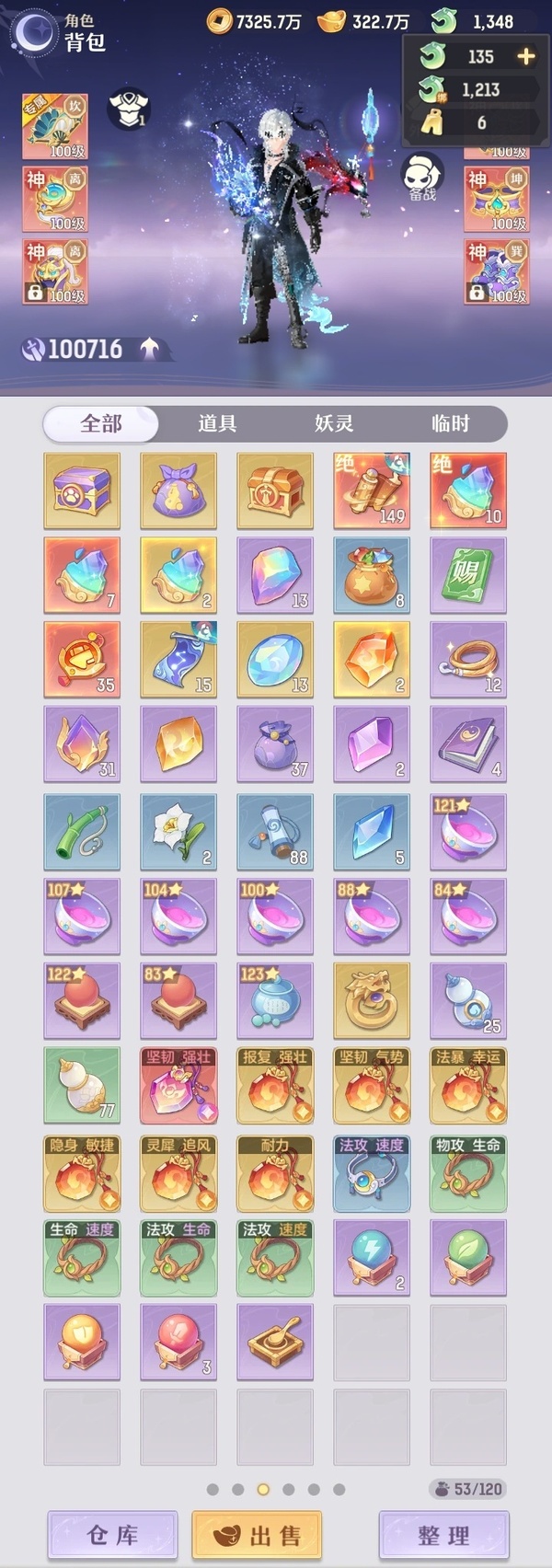Open the armor outfit icon
552x1568 pixels.
pos(128,109)
